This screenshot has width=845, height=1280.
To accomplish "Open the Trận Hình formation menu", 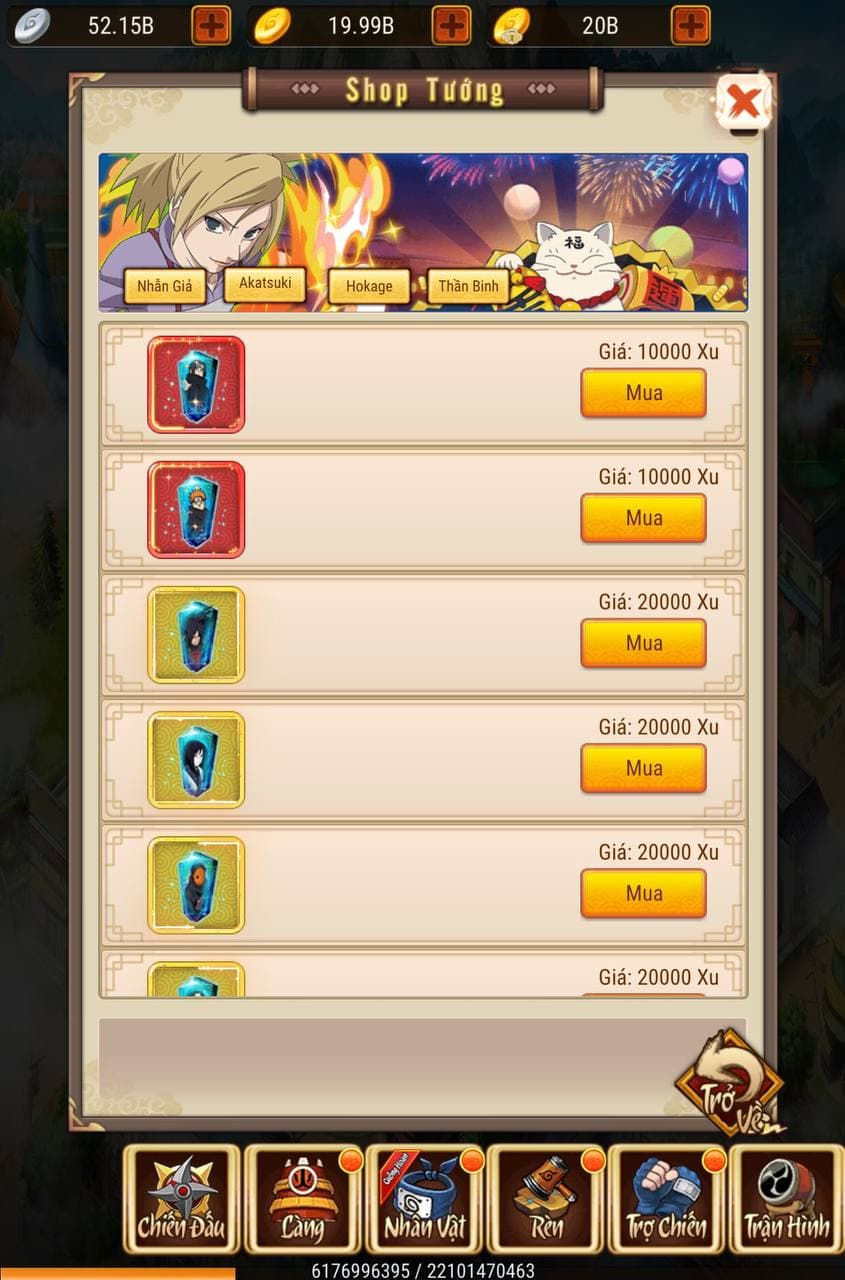I will (787, 1199).
